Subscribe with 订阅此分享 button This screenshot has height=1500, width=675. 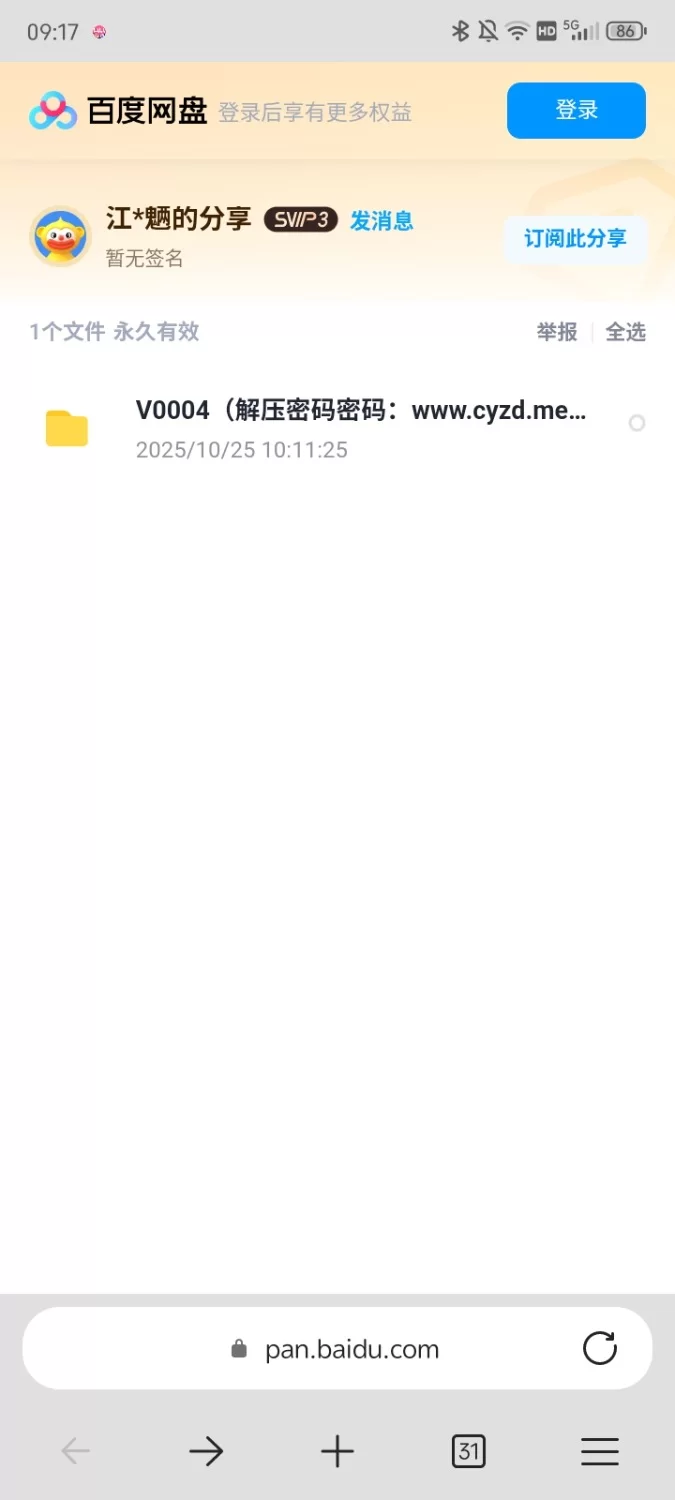pos(575,239)
